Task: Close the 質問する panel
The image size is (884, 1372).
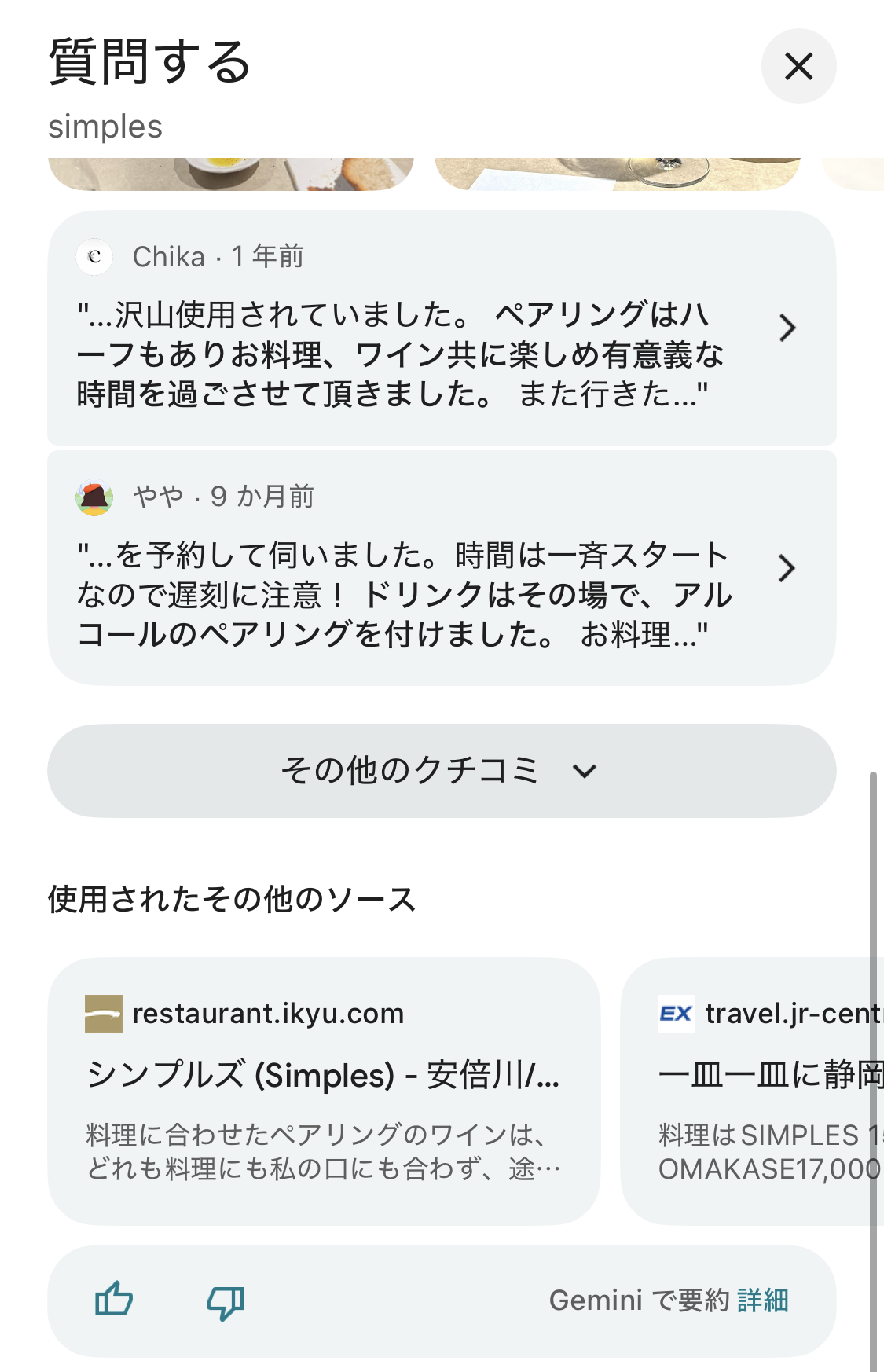Action: click(798, 66)
